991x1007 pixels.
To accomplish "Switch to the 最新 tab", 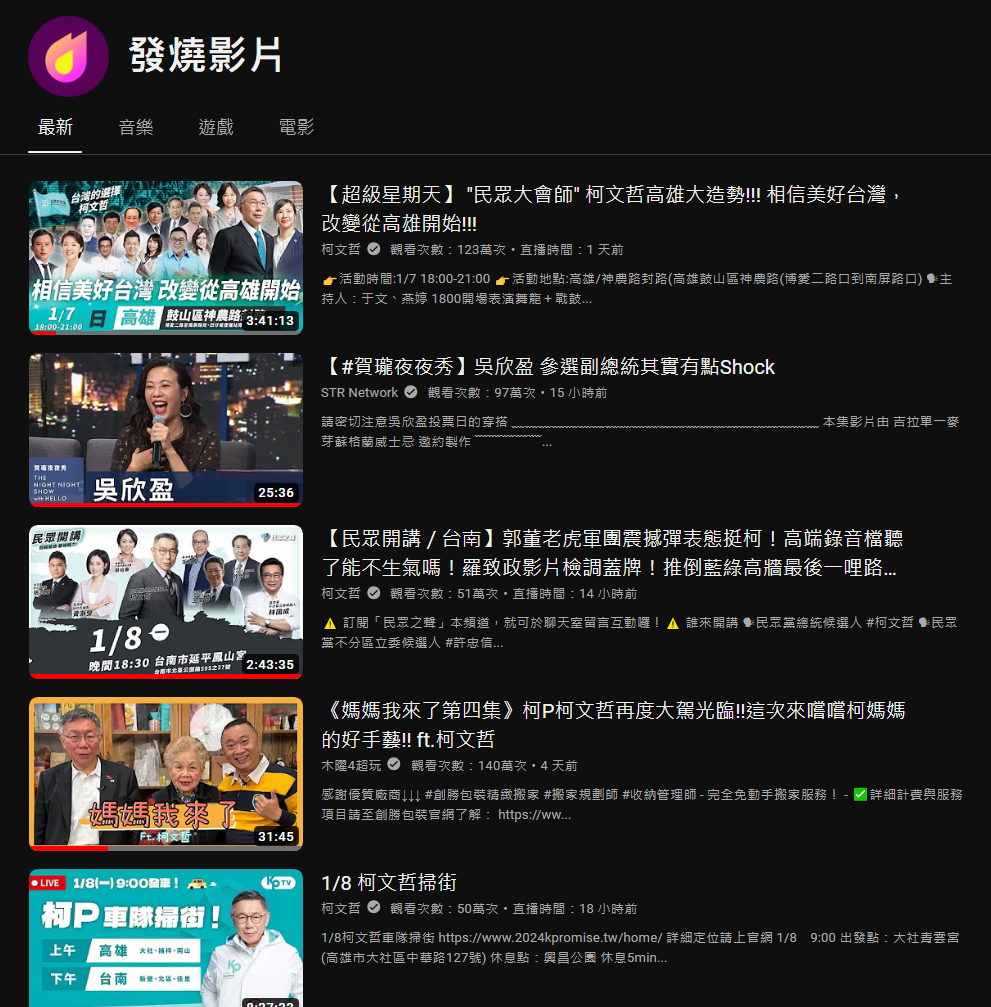I will click(x=55, y=127).
